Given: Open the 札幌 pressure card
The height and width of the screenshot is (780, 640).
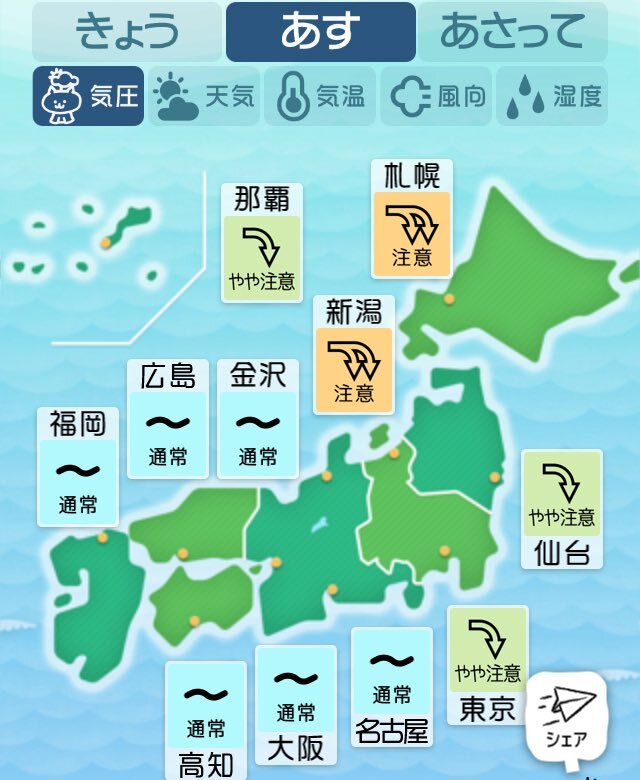Looking at the screenshot, I should pos(411,220).
